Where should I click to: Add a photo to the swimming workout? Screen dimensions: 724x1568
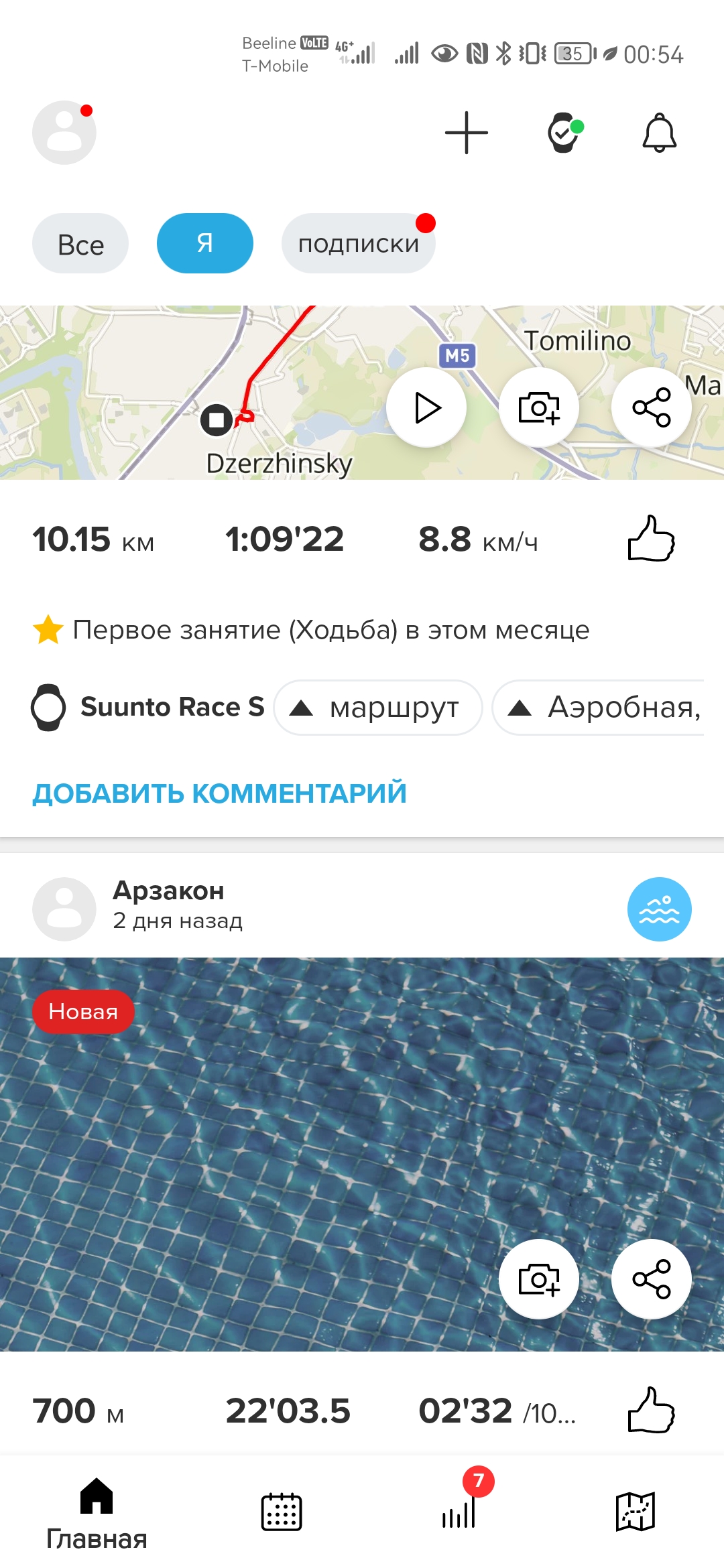539,1279
